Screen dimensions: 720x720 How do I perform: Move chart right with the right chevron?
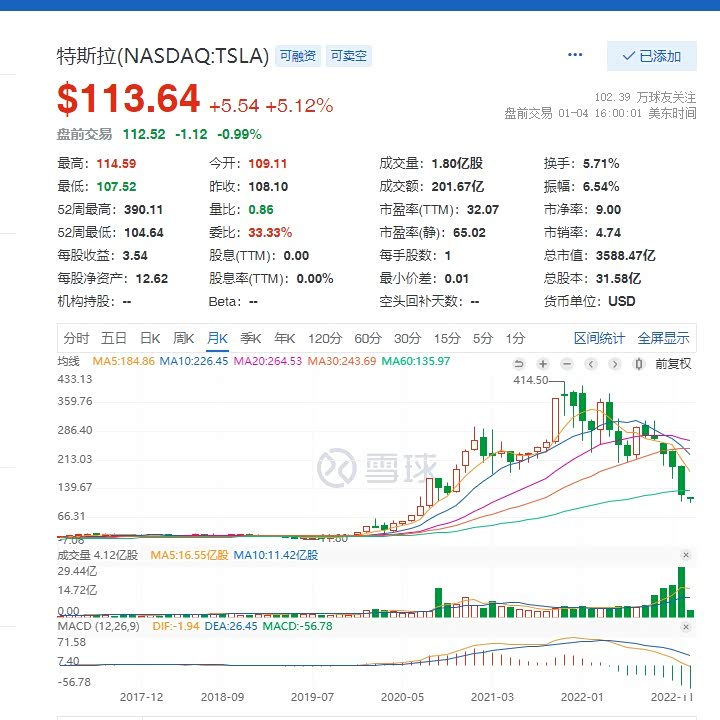click(x=615, y=364)
